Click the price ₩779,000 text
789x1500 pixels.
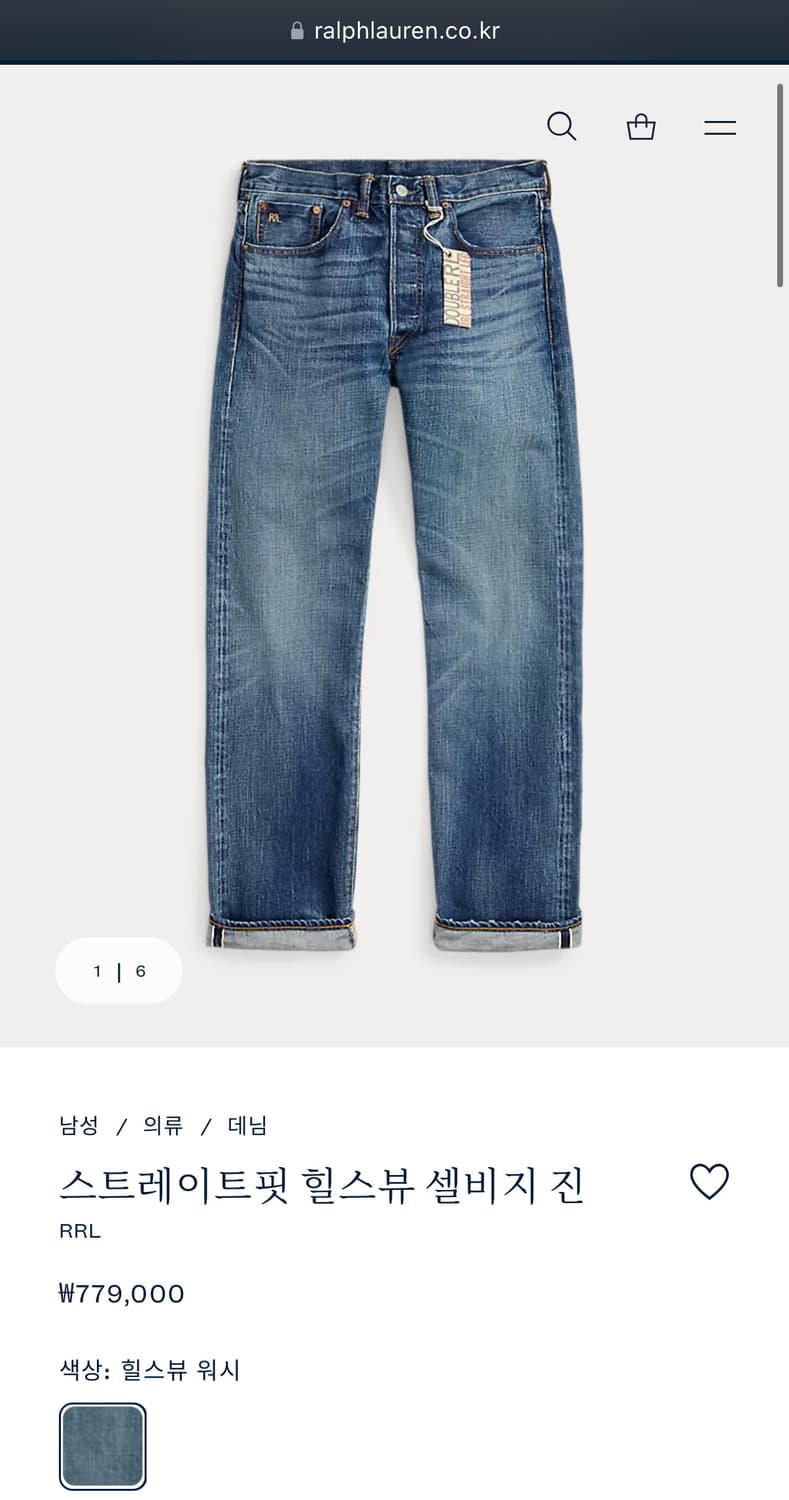pyautogui.click(x=121, y=1292)
